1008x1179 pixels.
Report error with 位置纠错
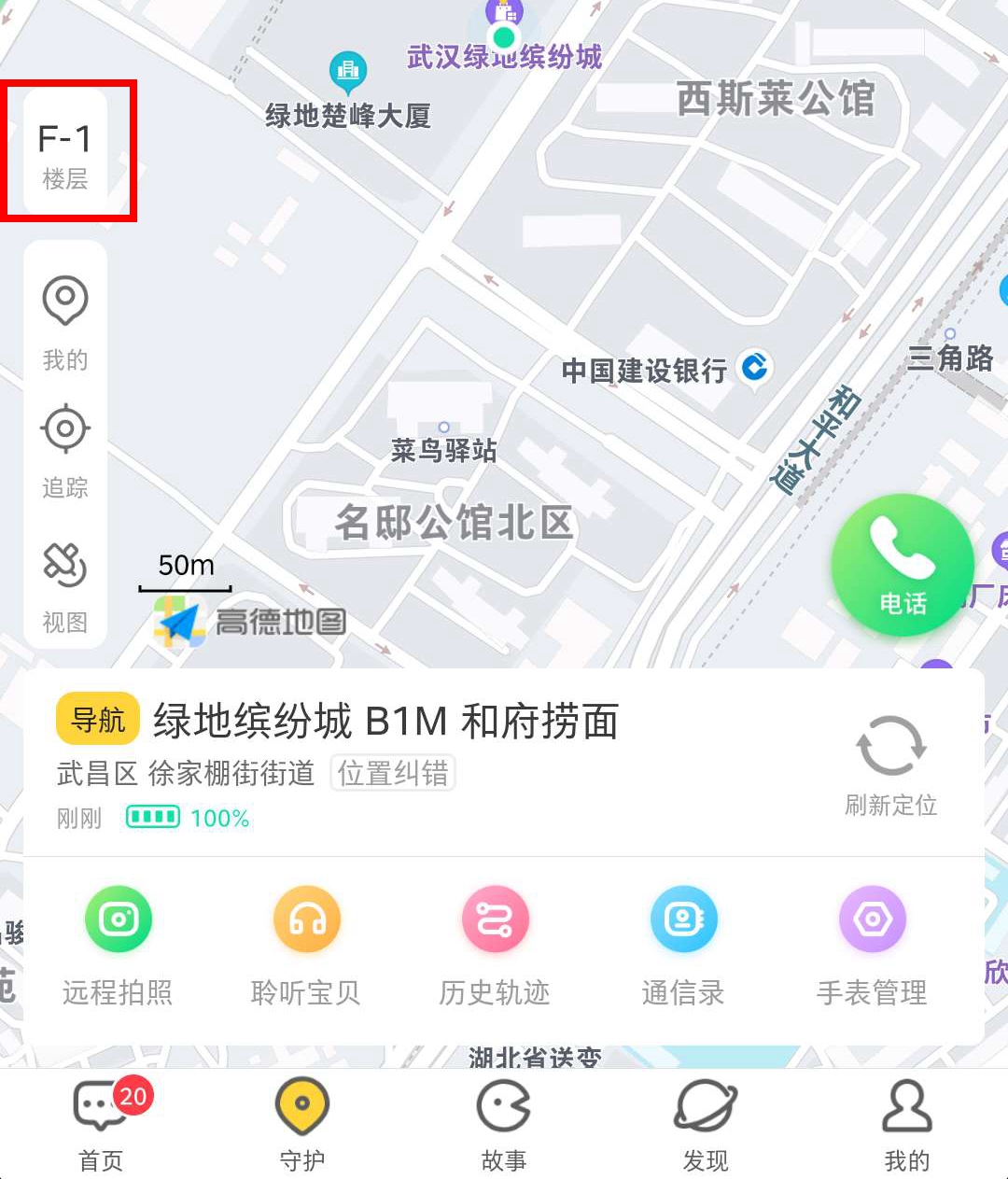tap(393, 774)
